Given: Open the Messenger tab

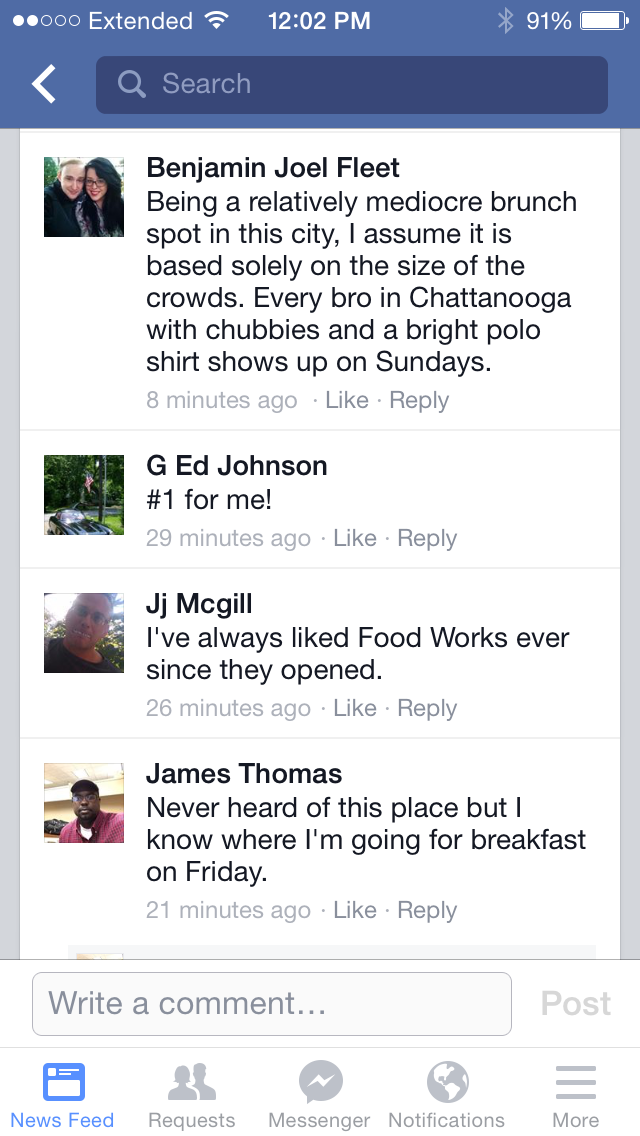Looking at the screenshot, I should (320, 1095).
